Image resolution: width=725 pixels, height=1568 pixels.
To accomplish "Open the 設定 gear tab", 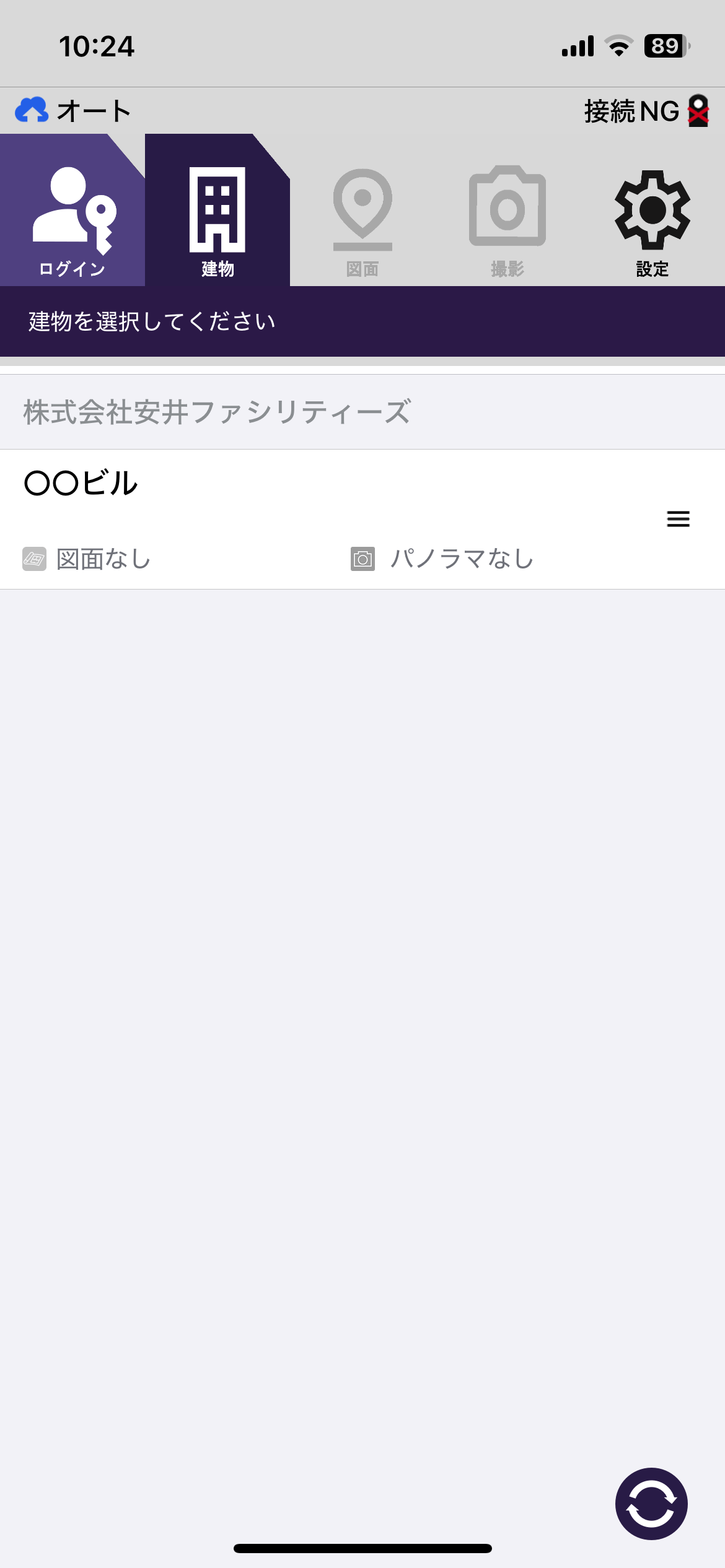I will point(652,223).
